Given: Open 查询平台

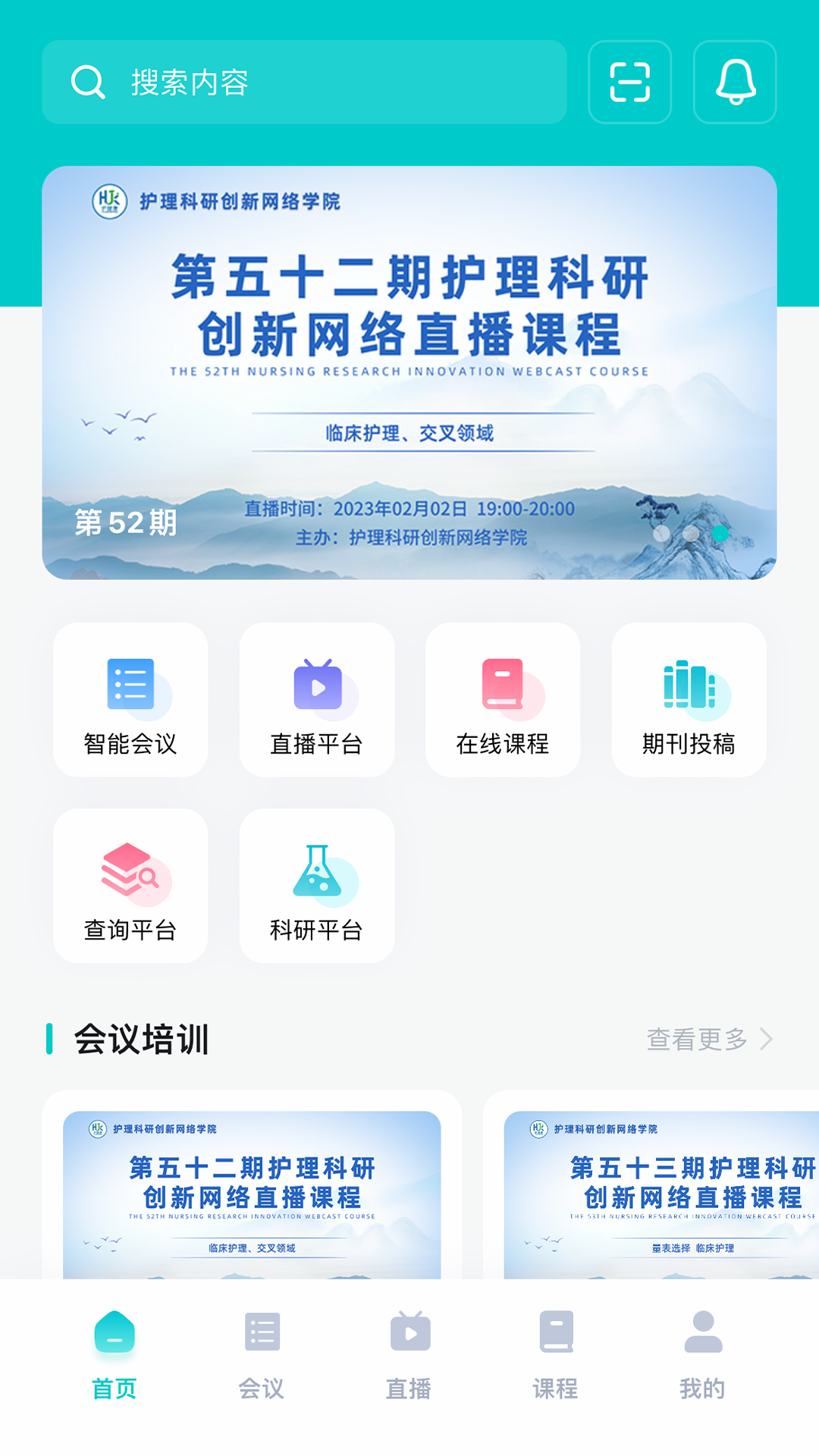Looking at the screenshot, I should point(130,886).
